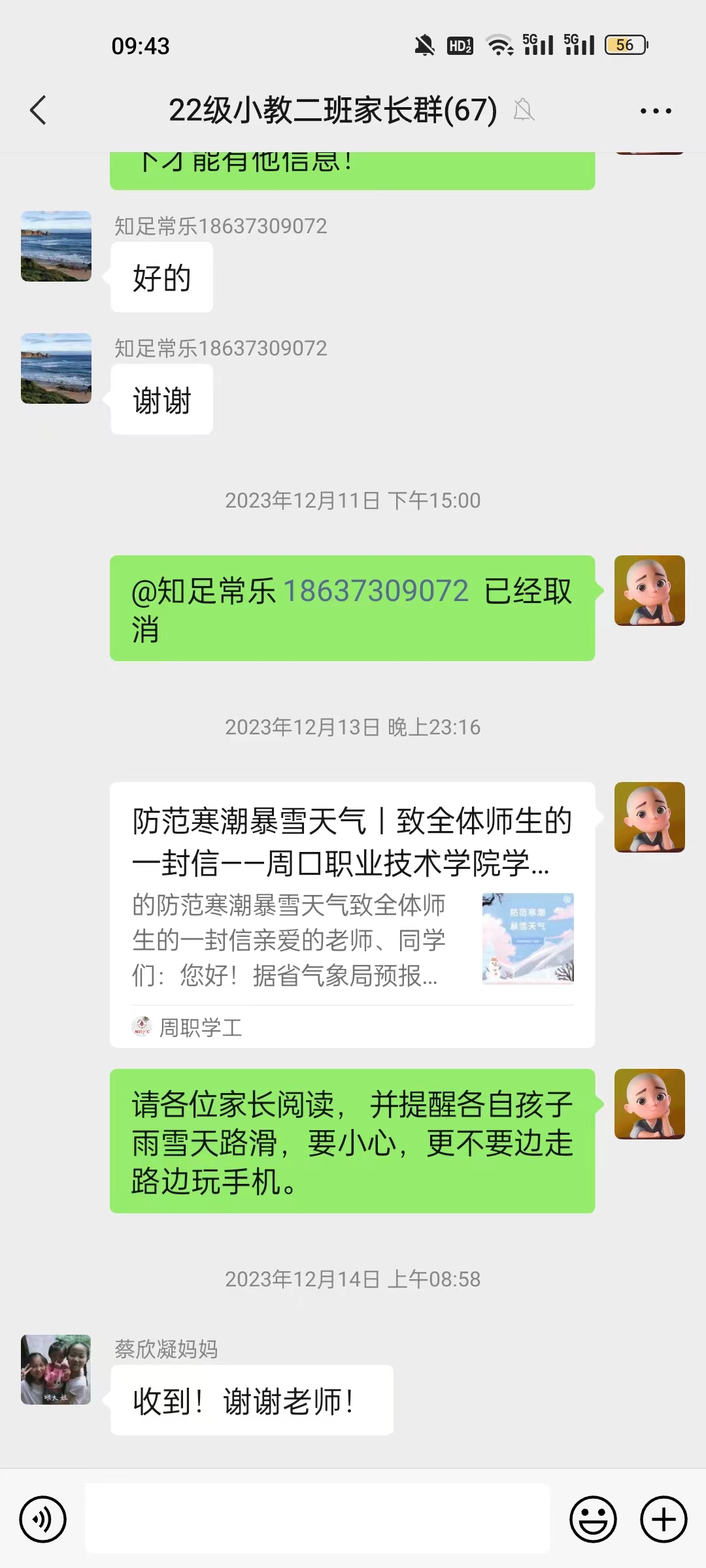Open the emoji sticker panel
Image resolution: width=706 pixels, height=1568 pixels.
[x=593, y=1519]
